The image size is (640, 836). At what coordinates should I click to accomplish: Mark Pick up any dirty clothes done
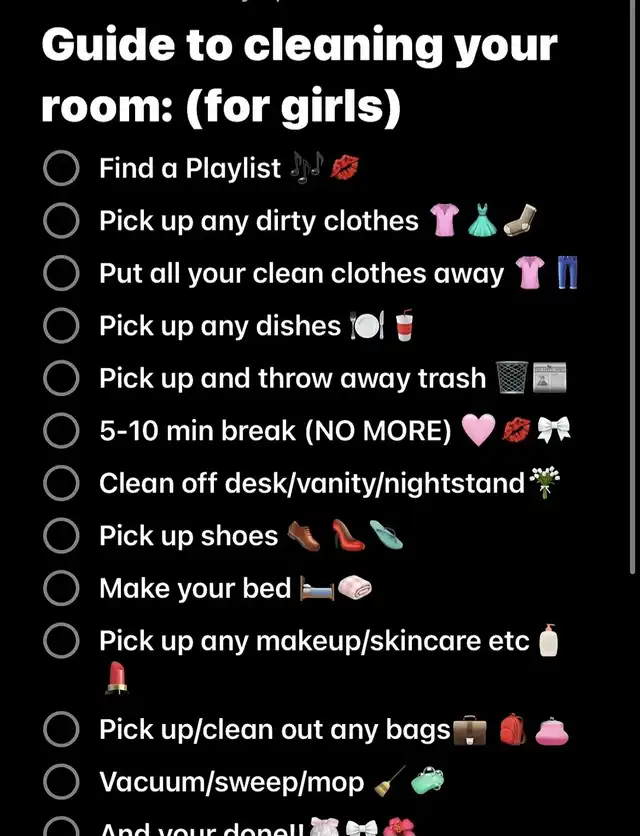(61, 221)
